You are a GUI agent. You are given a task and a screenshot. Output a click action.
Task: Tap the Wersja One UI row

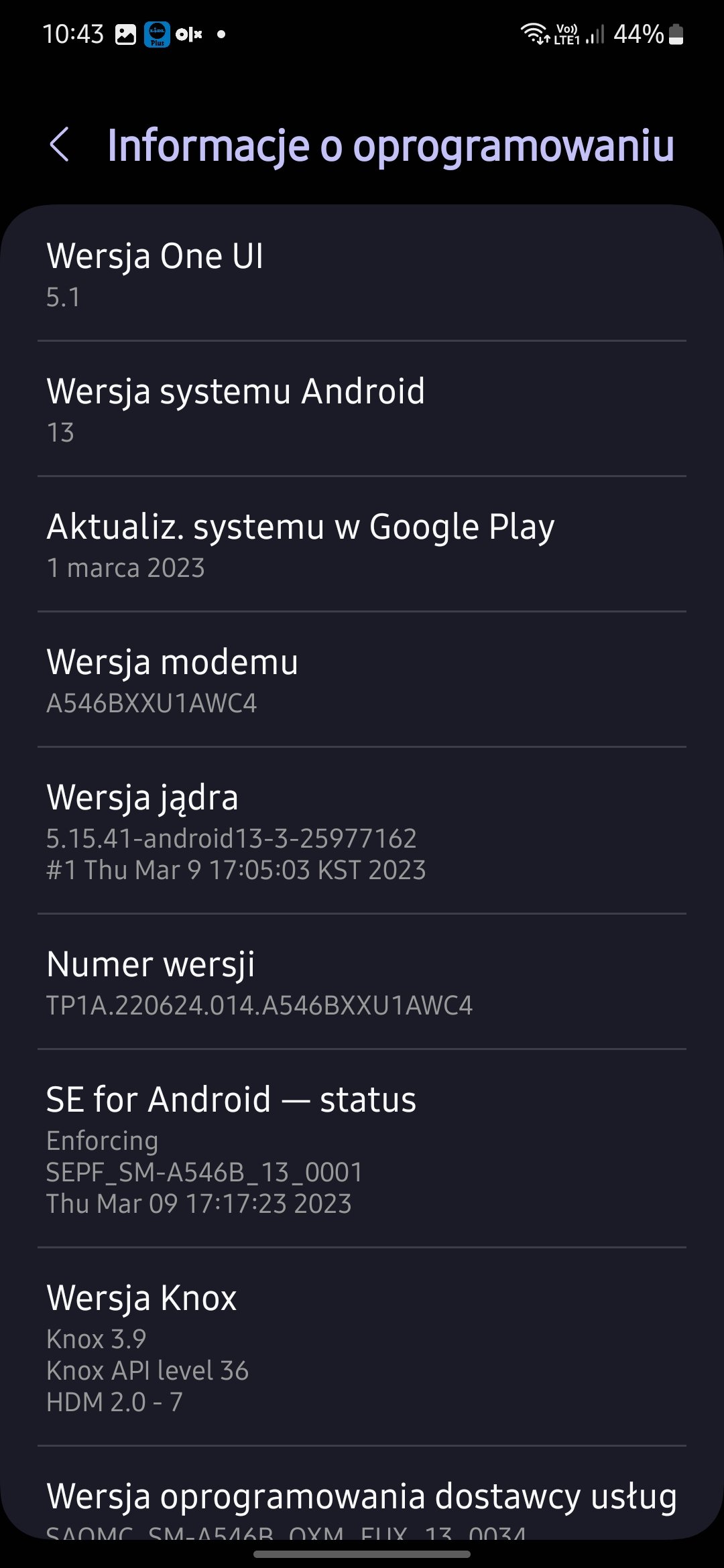[362, 275]
